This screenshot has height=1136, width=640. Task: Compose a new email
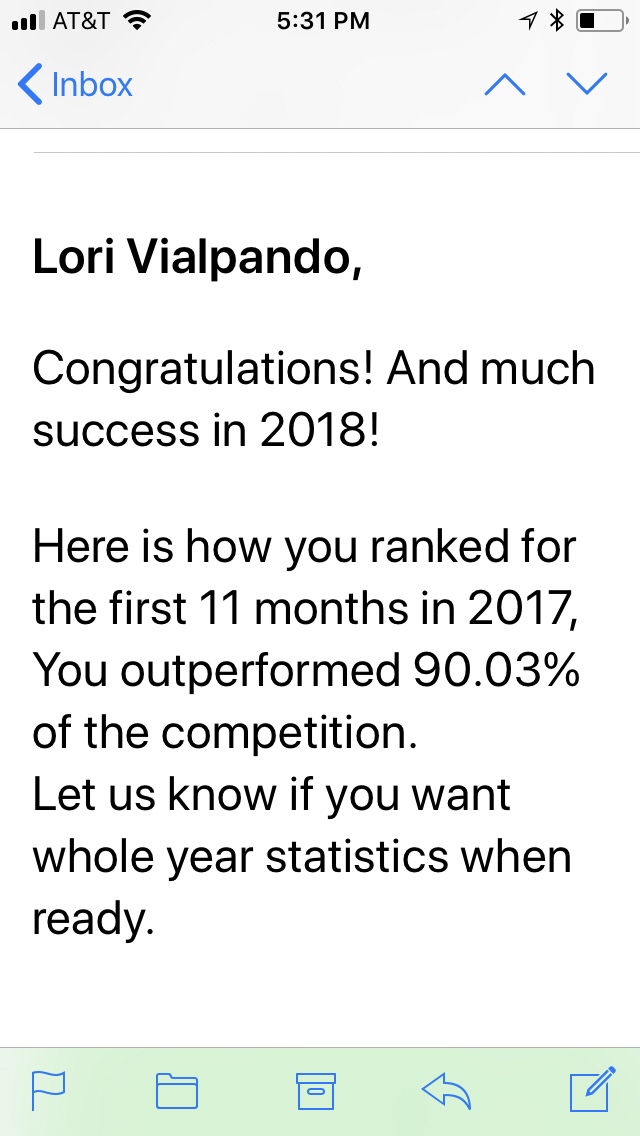[591, 1089]
